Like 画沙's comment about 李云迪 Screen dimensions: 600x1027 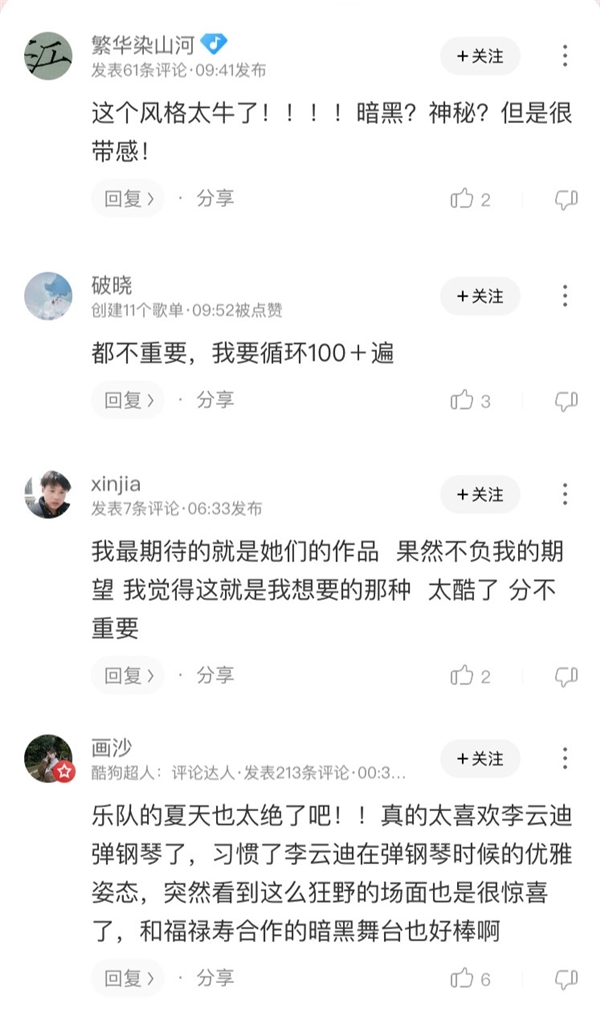[x=462, y=978]
